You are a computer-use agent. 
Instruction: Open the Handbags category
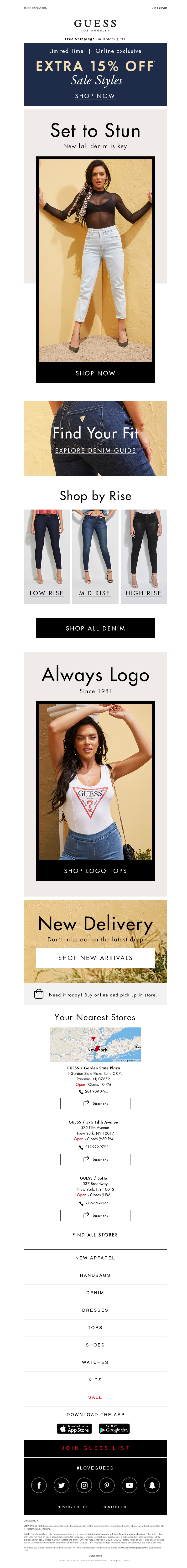pos(95,1275)
